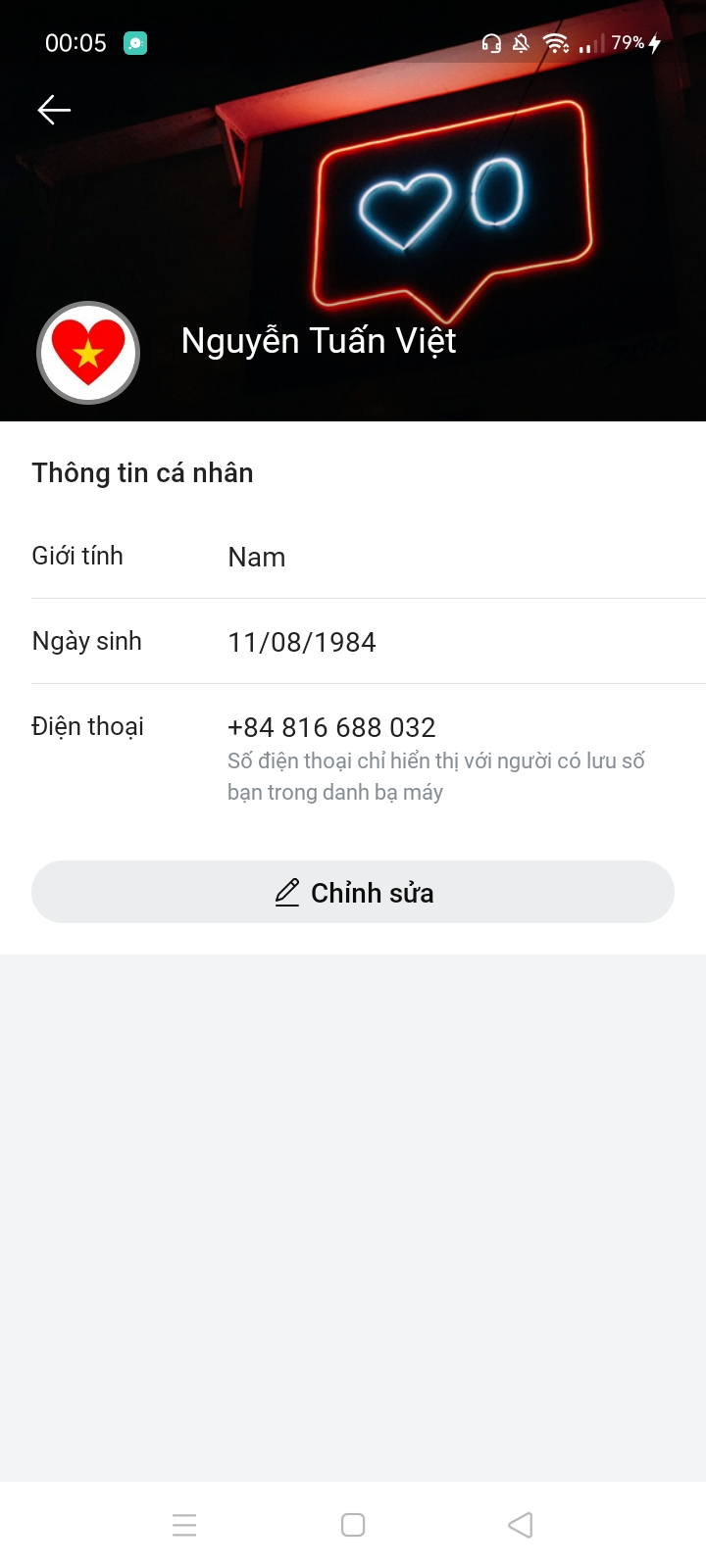Click the birthday value 11/08/1984
Screen dimensions: 706x1568
302,642
